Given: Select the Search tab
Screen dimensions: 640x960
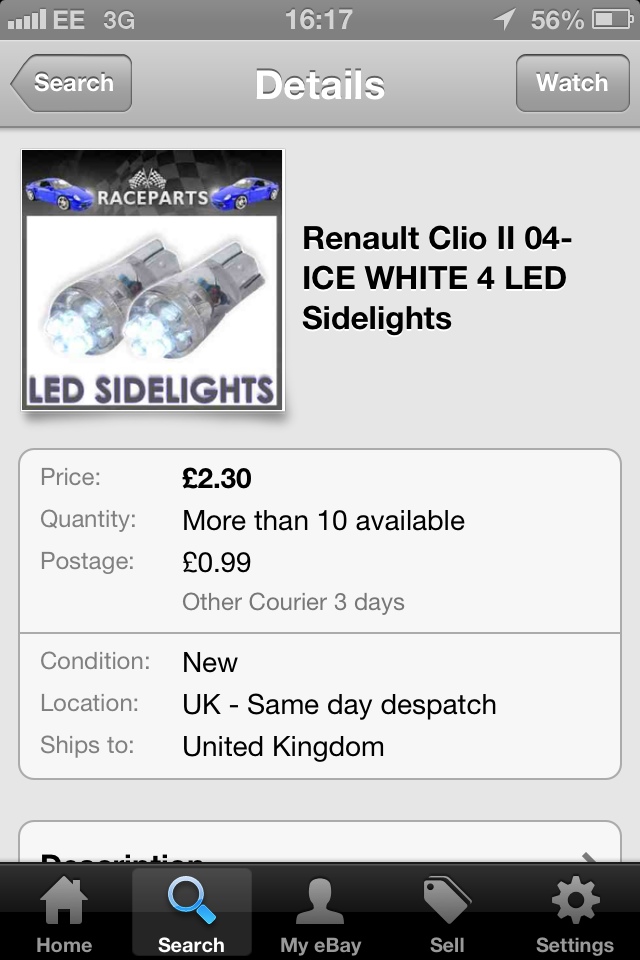Looking at the screenshot, I should pos(191,912).
